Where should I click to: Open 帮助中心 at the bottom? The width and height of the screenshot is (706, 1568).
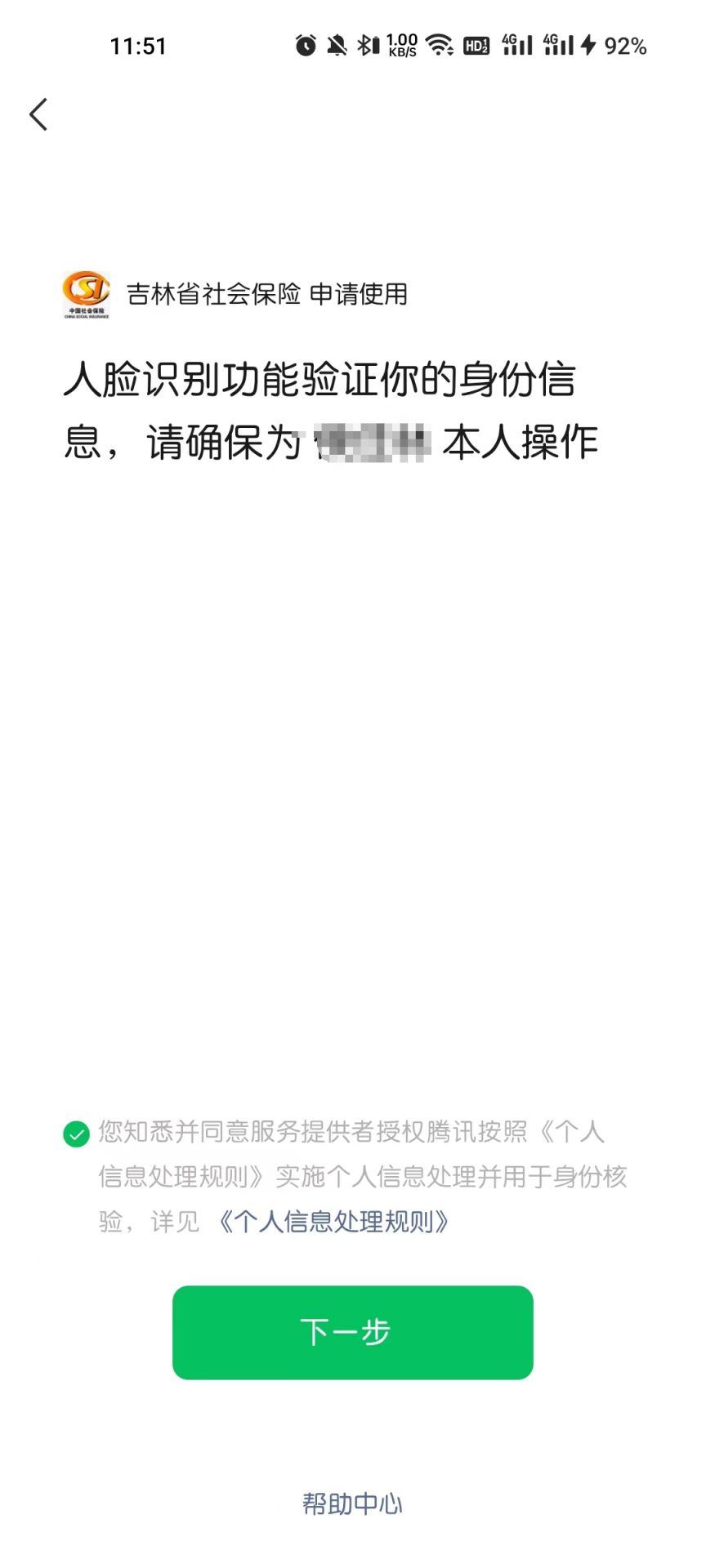(x=352, y=1503)
